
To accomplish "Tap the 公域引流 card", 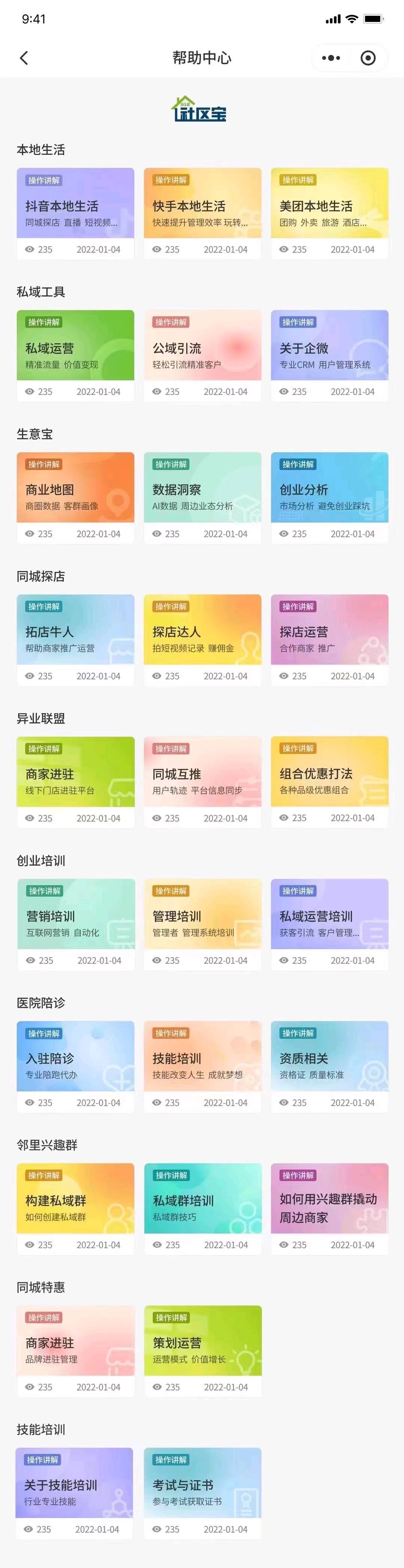I will pyautogui.click(x=203, y=356).
